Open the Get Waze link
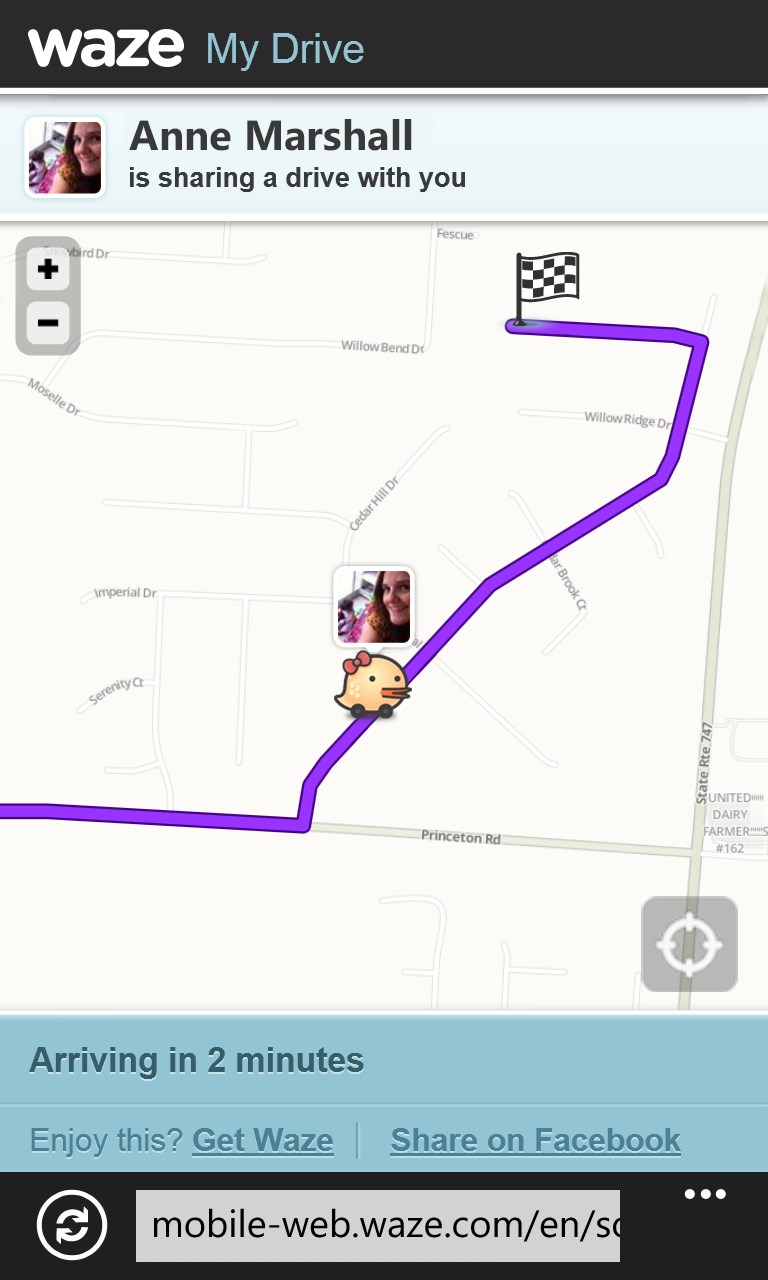Screen dimensions: 768x1280 (262, 1140)
